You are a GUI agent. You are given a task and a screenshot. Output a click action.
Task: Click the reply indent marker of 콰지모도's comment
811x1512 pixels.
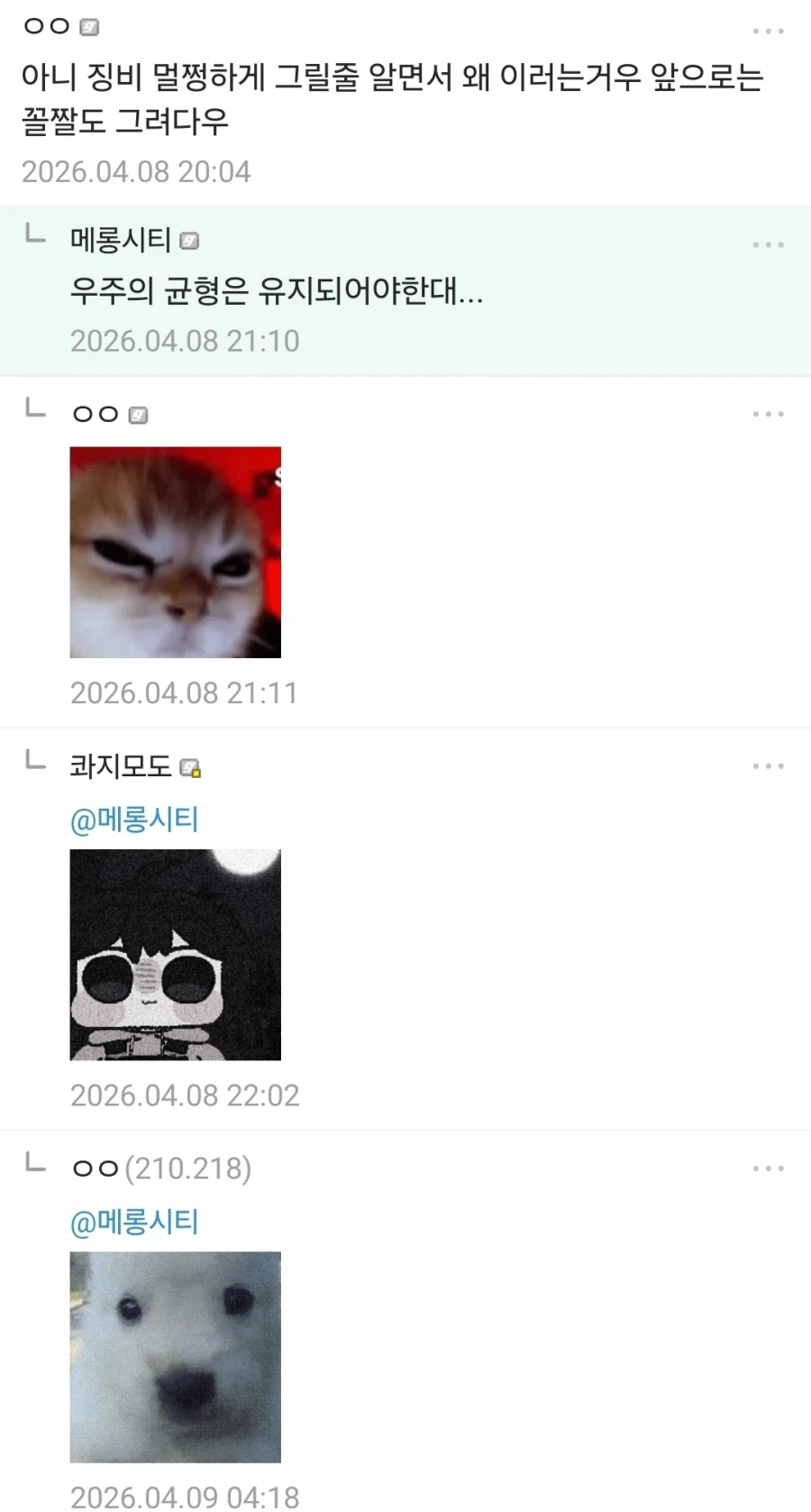pyautogui.click(x=34, y=762)
